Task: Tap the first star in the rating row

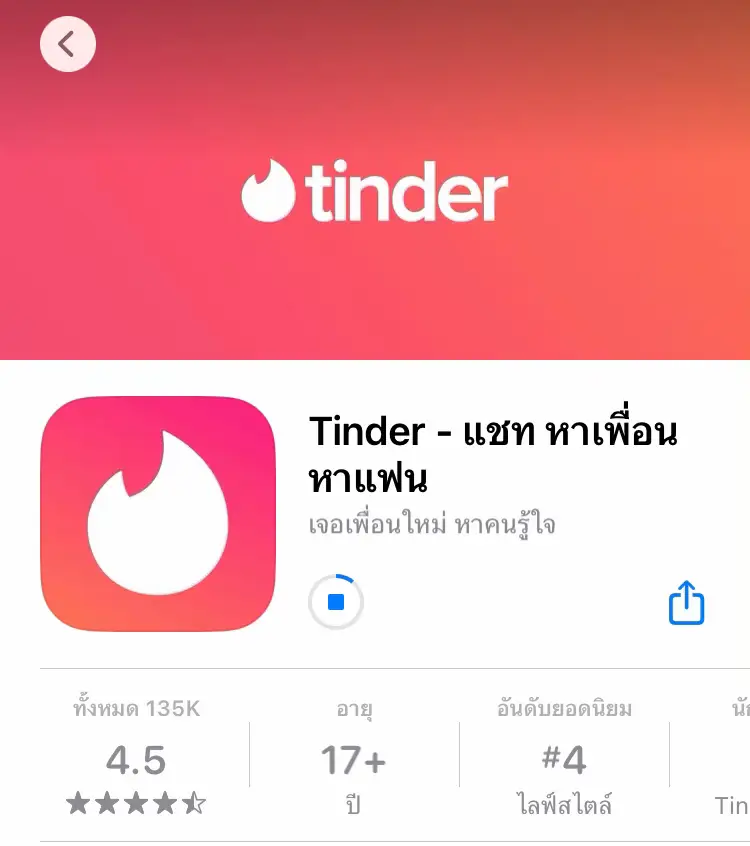Action: pyautogui.click(x=79, y=800)
